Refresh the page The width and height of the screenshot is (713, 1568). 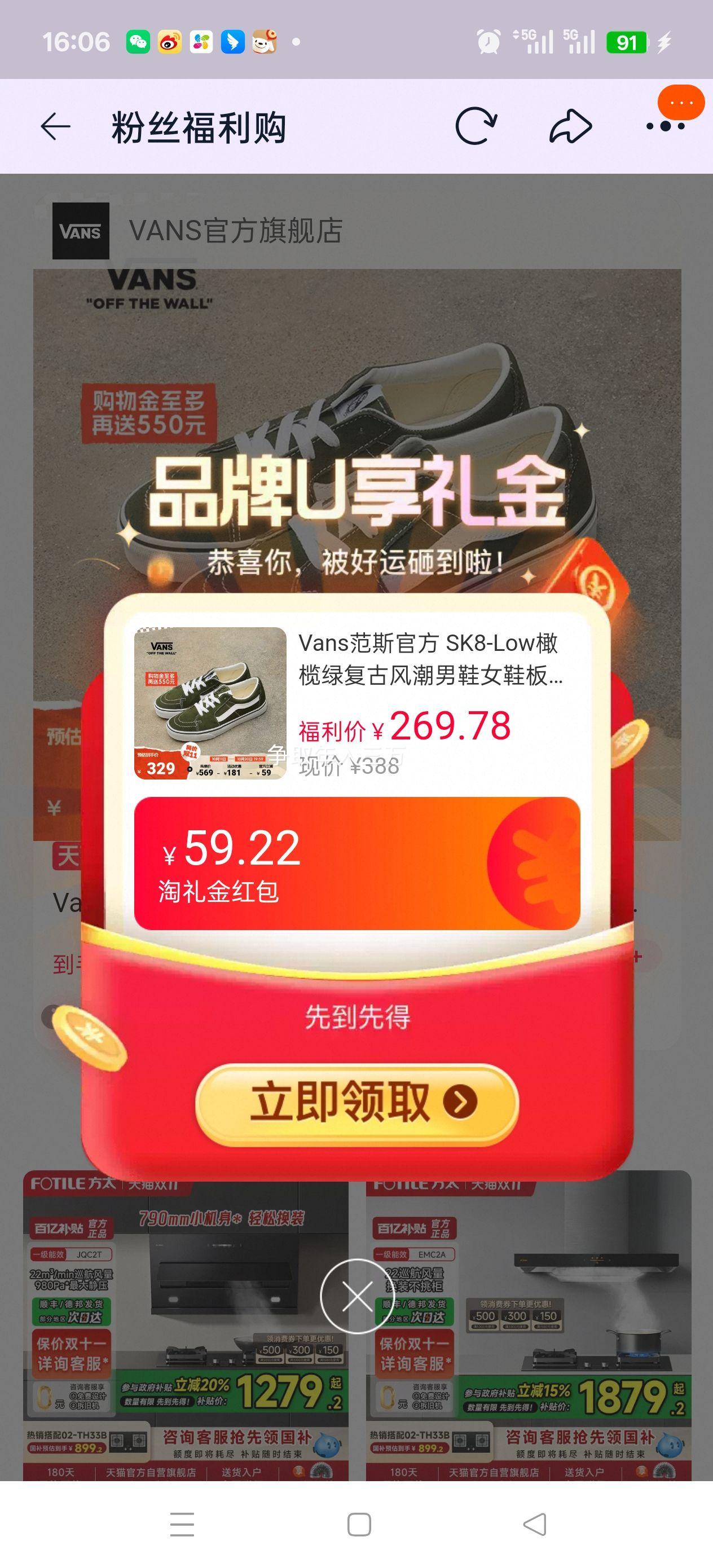point(476,126)
